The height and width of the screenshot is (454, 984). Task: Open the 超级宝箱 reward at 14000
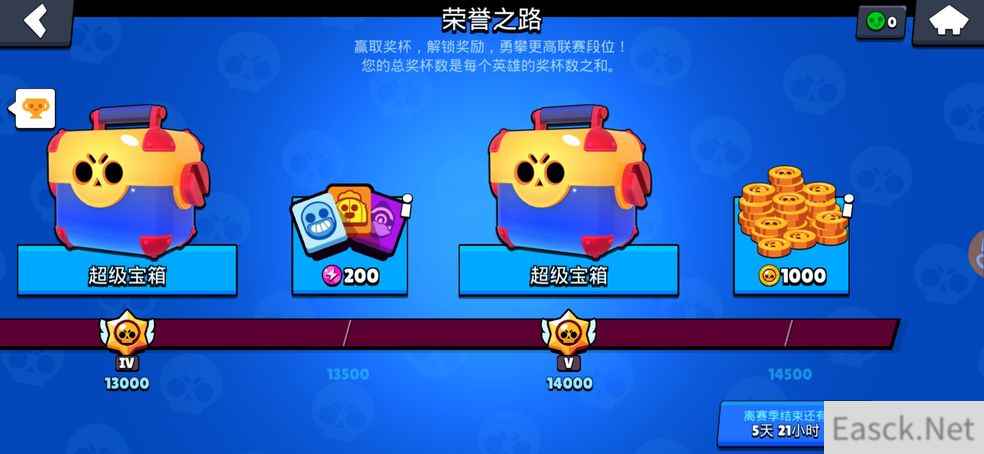pos(567,200)
